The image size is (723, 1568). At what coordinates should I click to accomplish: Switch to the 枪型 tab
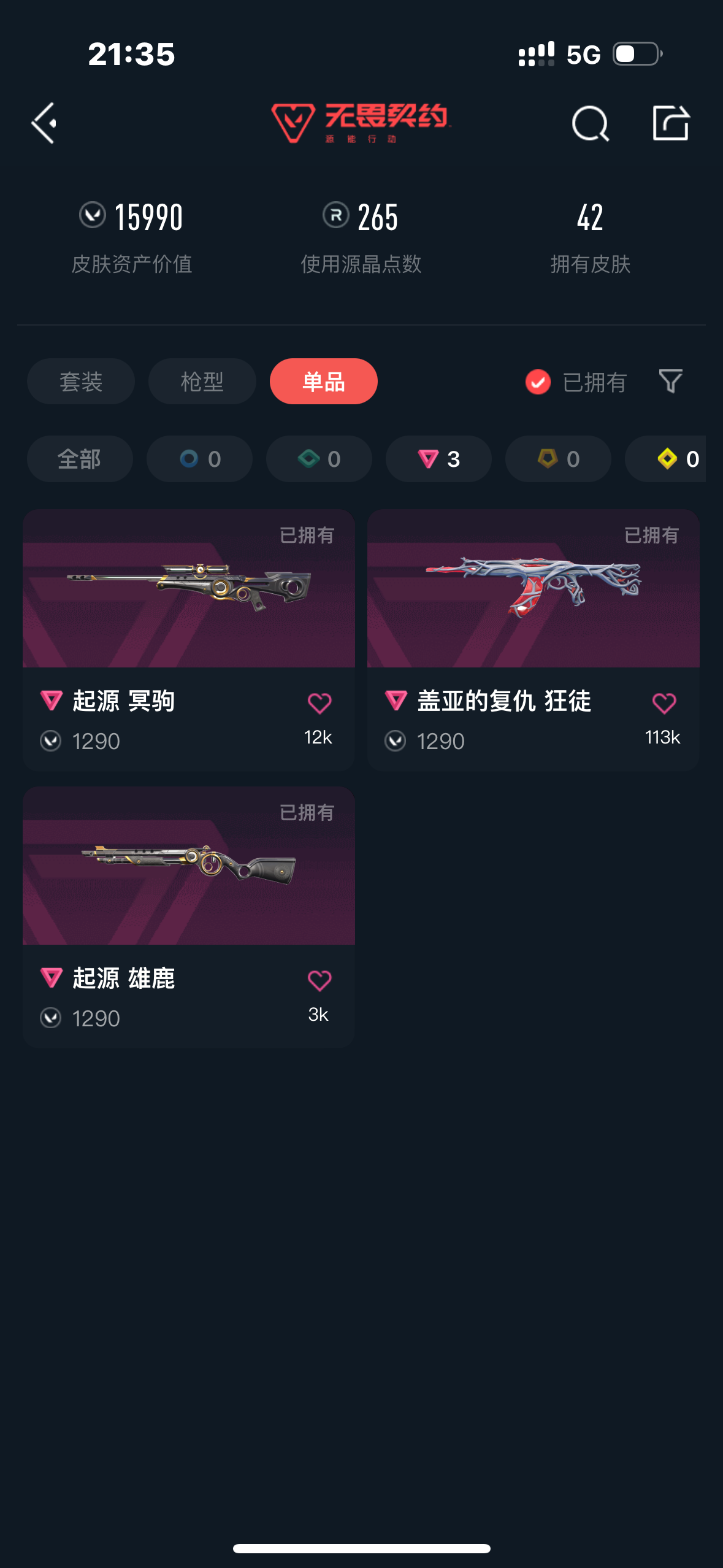tap(202, 382)
